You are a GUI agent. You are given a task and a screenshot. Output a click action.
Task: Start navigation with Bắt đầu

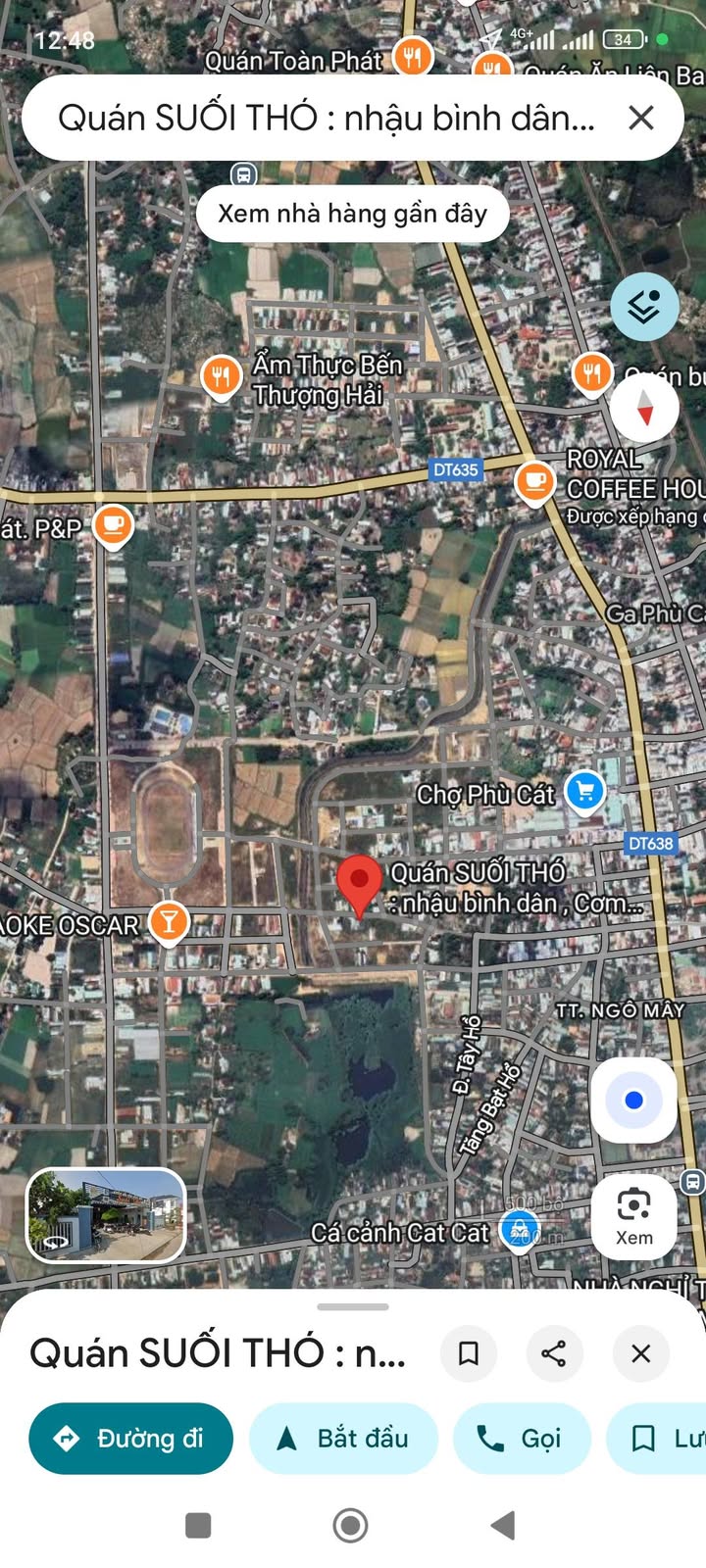[343, 1439]
